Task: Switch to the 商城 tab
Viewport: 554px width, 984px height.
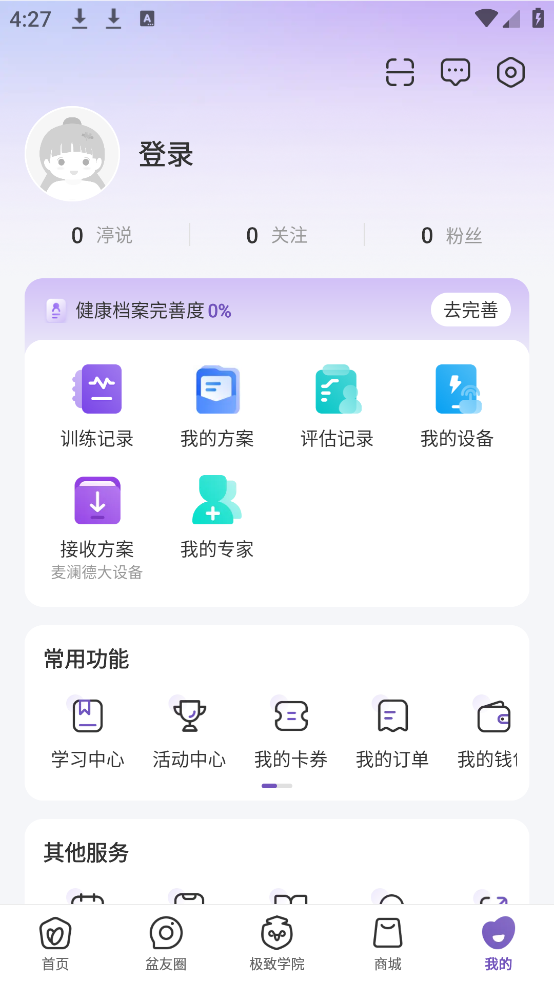Action: coord(388,944)
